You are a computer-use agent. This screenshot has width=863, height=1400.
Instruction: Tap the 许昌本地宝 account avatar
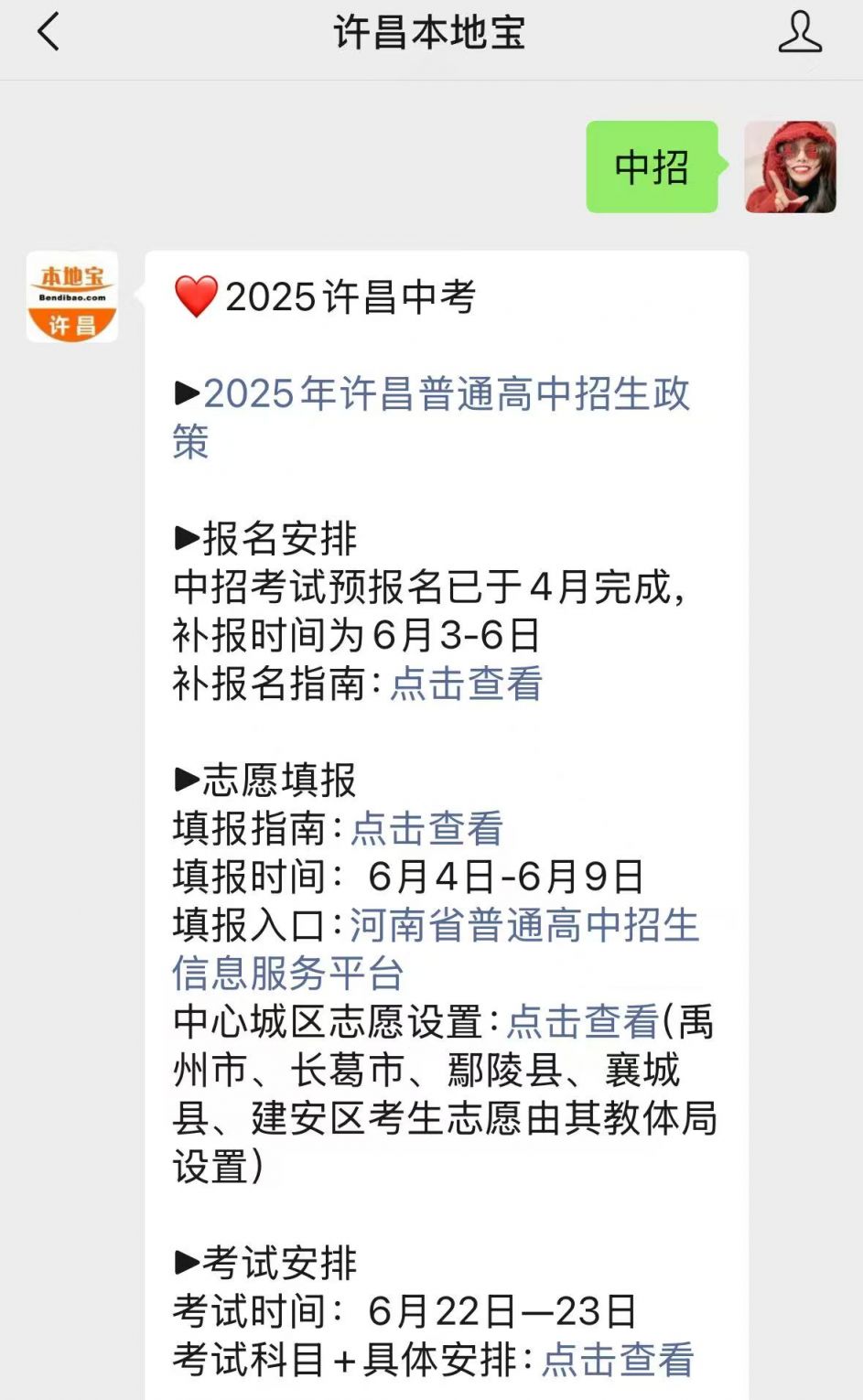pyautogui.click(x=72, y=297)
